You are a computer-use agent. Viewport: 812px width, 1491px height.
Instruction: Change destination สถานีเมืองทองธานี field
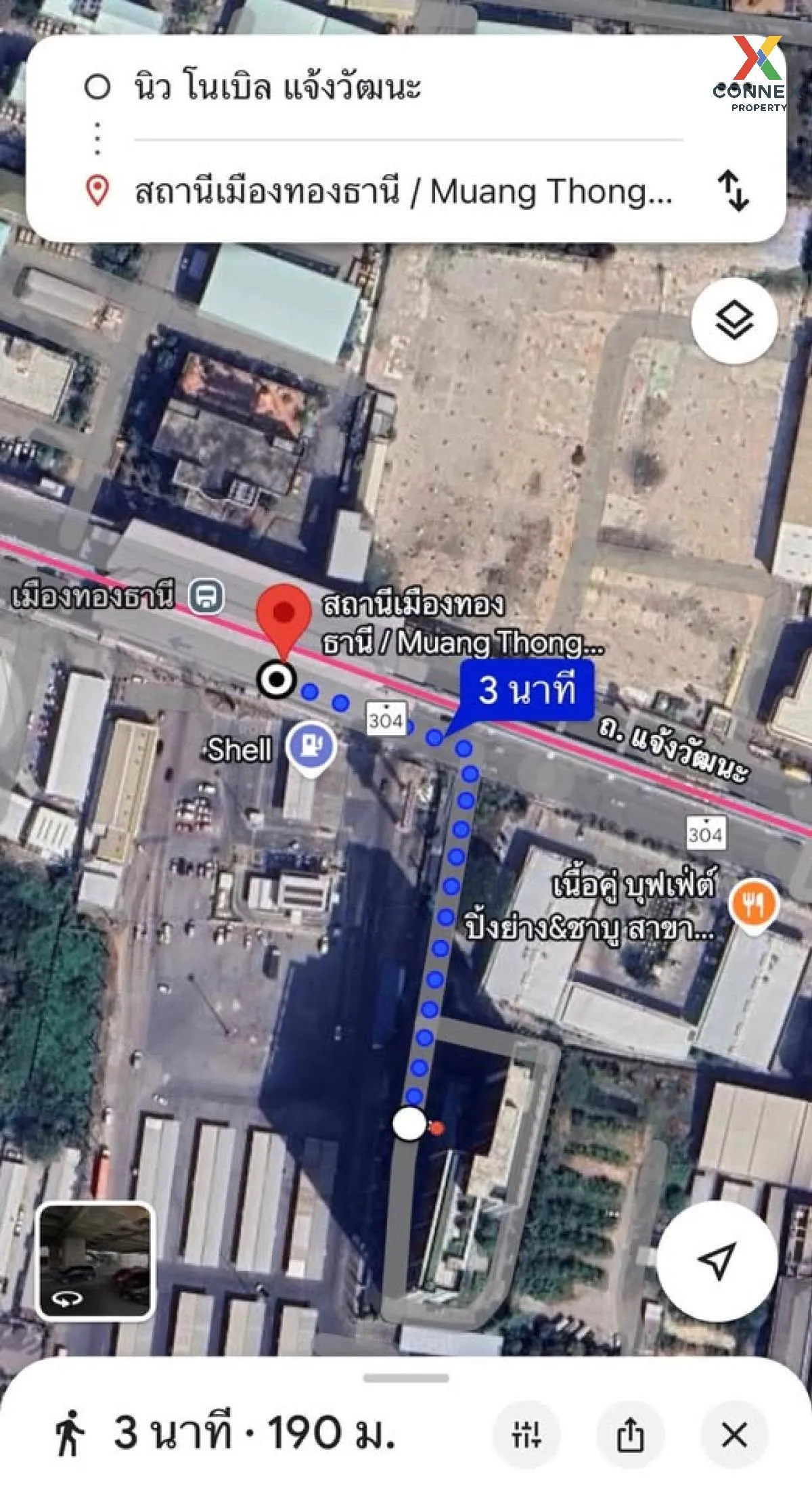tap(403, 192)
